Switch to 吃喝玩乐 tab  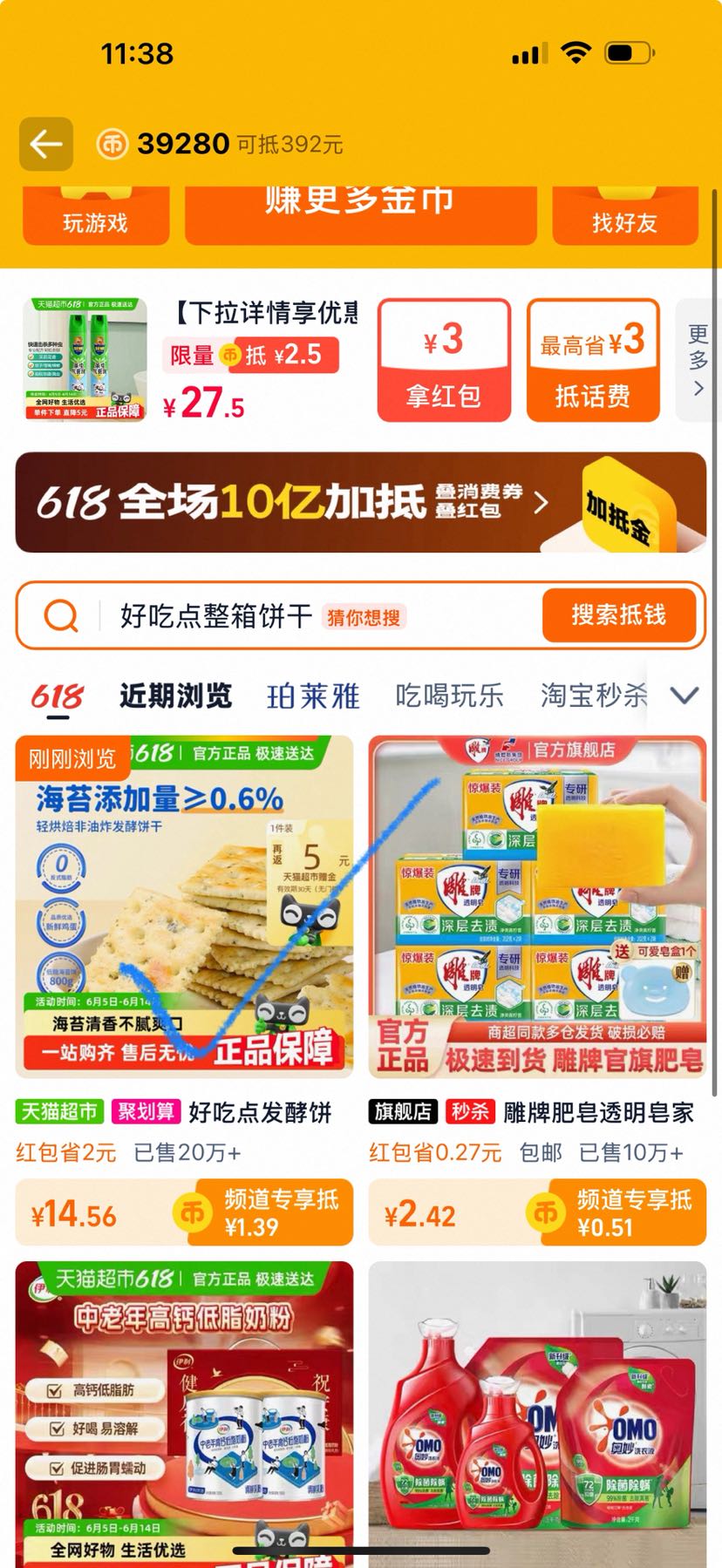click(449, 696)
